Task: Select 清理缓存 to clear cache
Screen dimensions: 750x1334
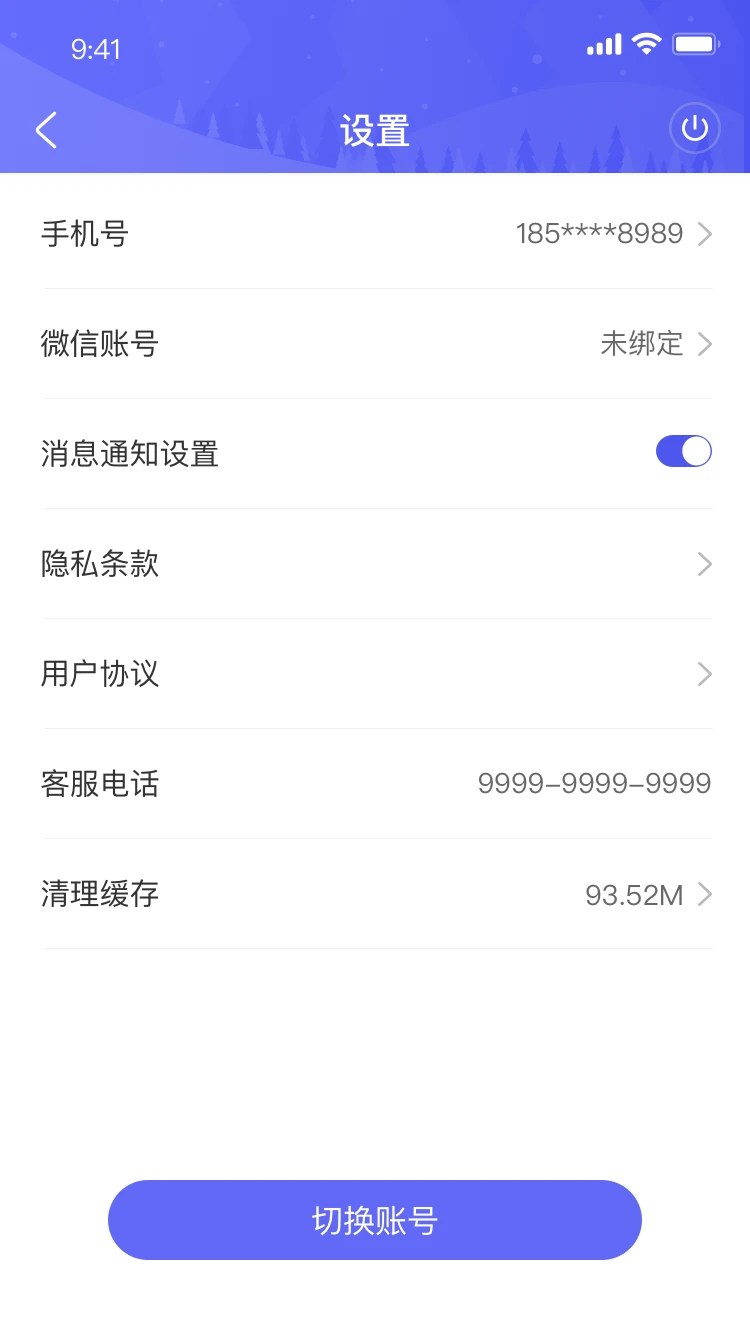Action: (376, 894)
